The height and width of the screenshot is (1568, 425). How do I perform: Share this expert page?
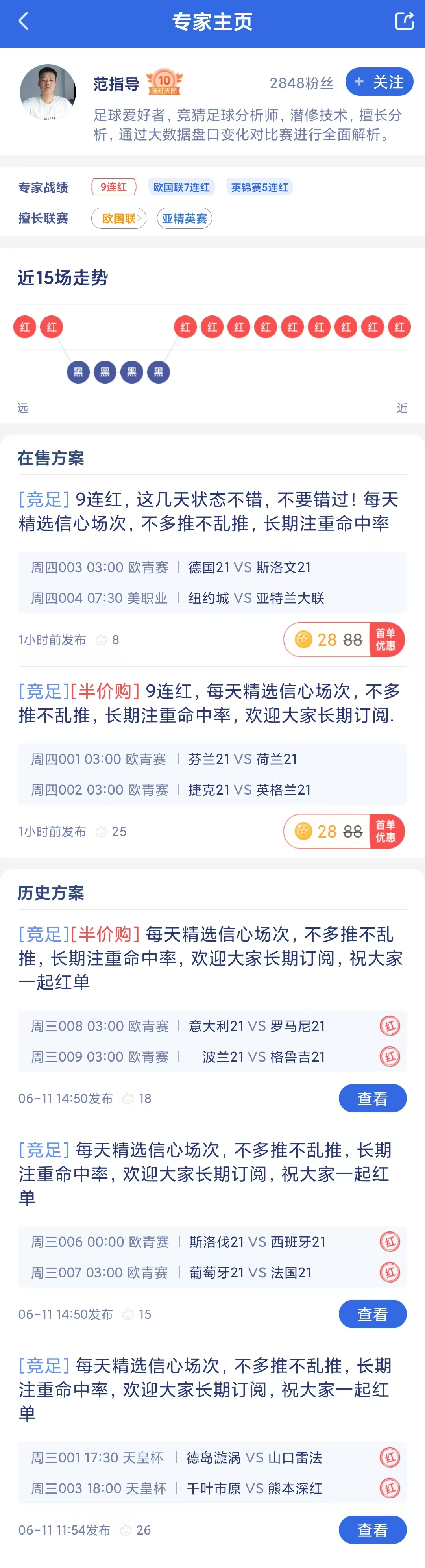coord(404,21)
